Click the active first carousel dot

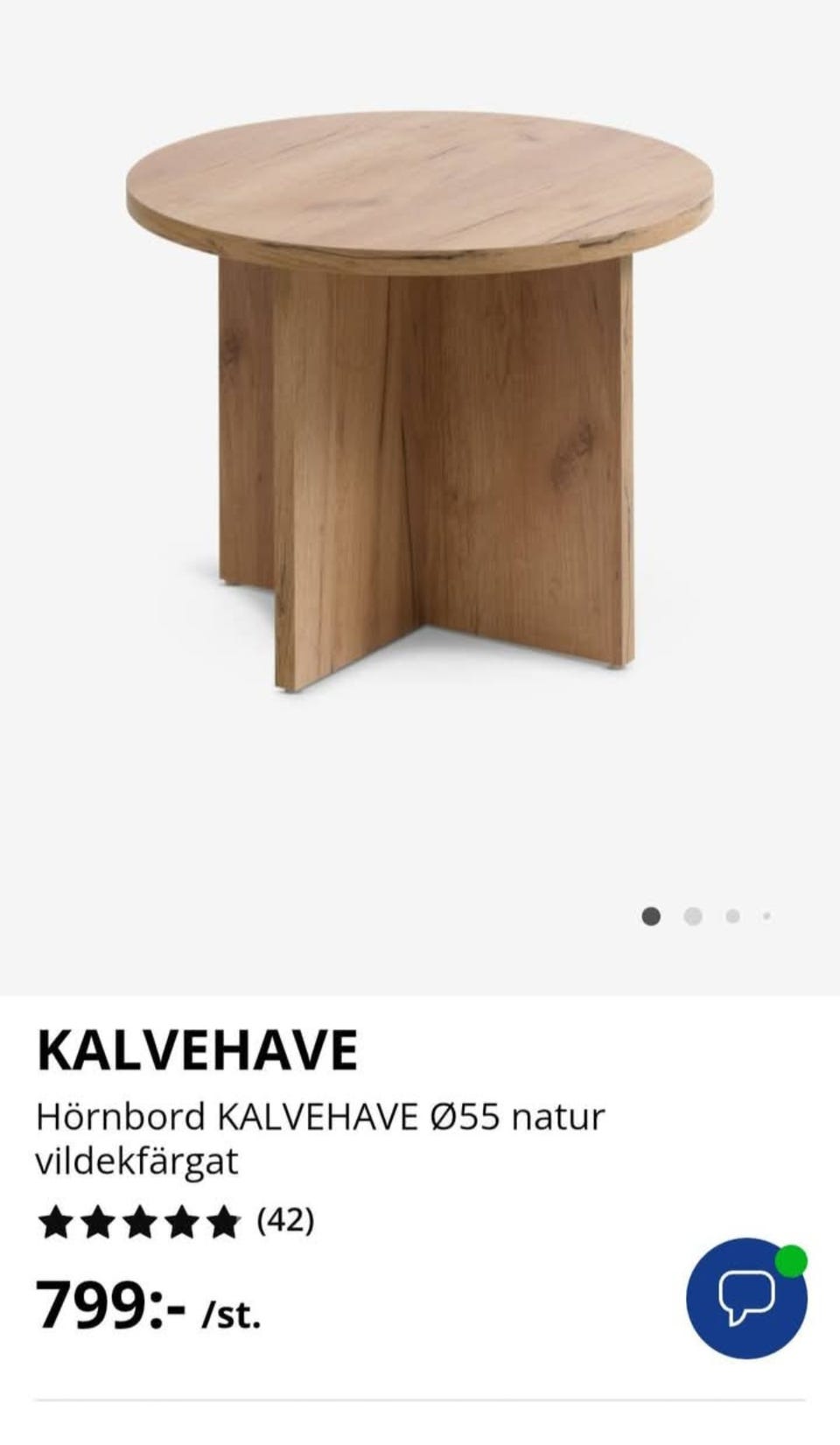point(651,915)
